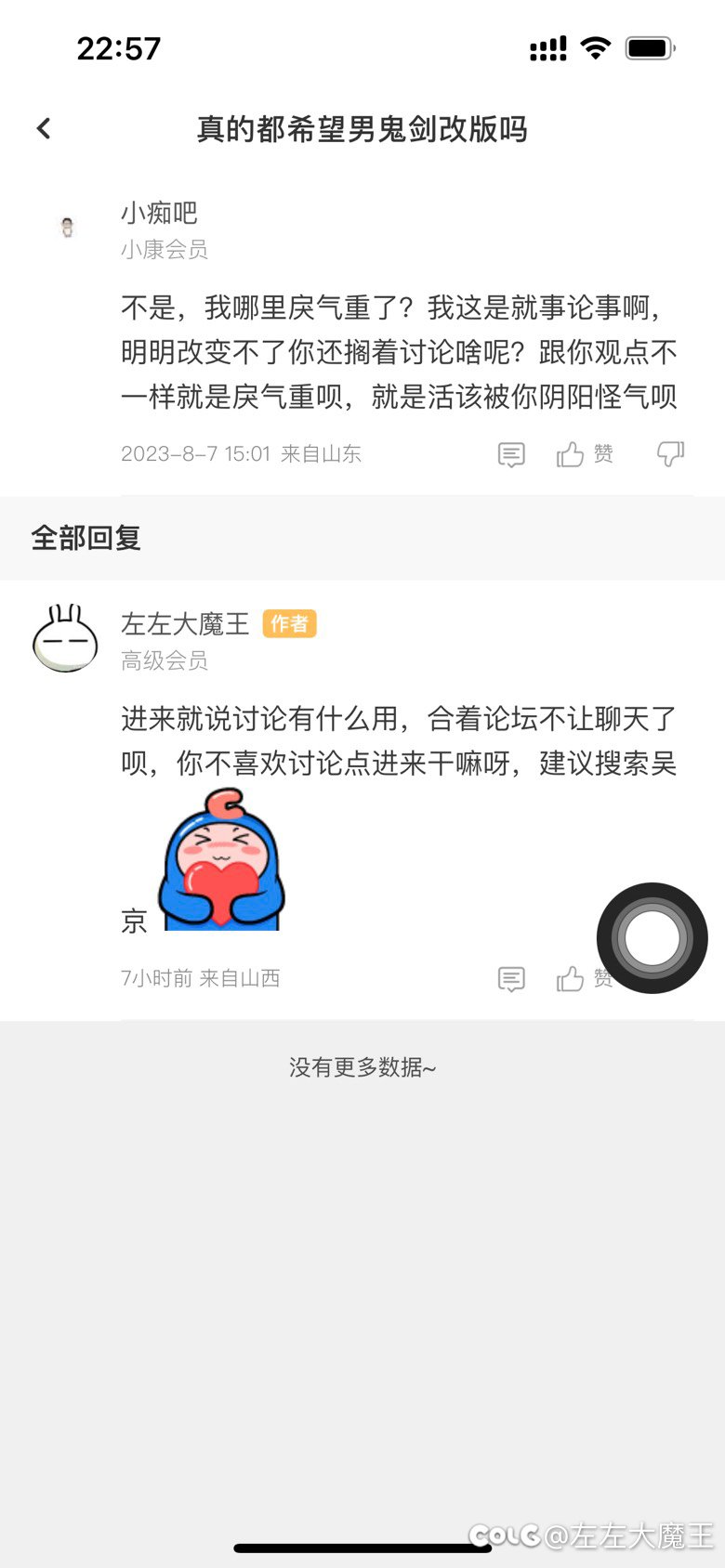Reply to 小痴吧's comment via comment icon
The image size is (725, 1568).
tap(511, 454)
